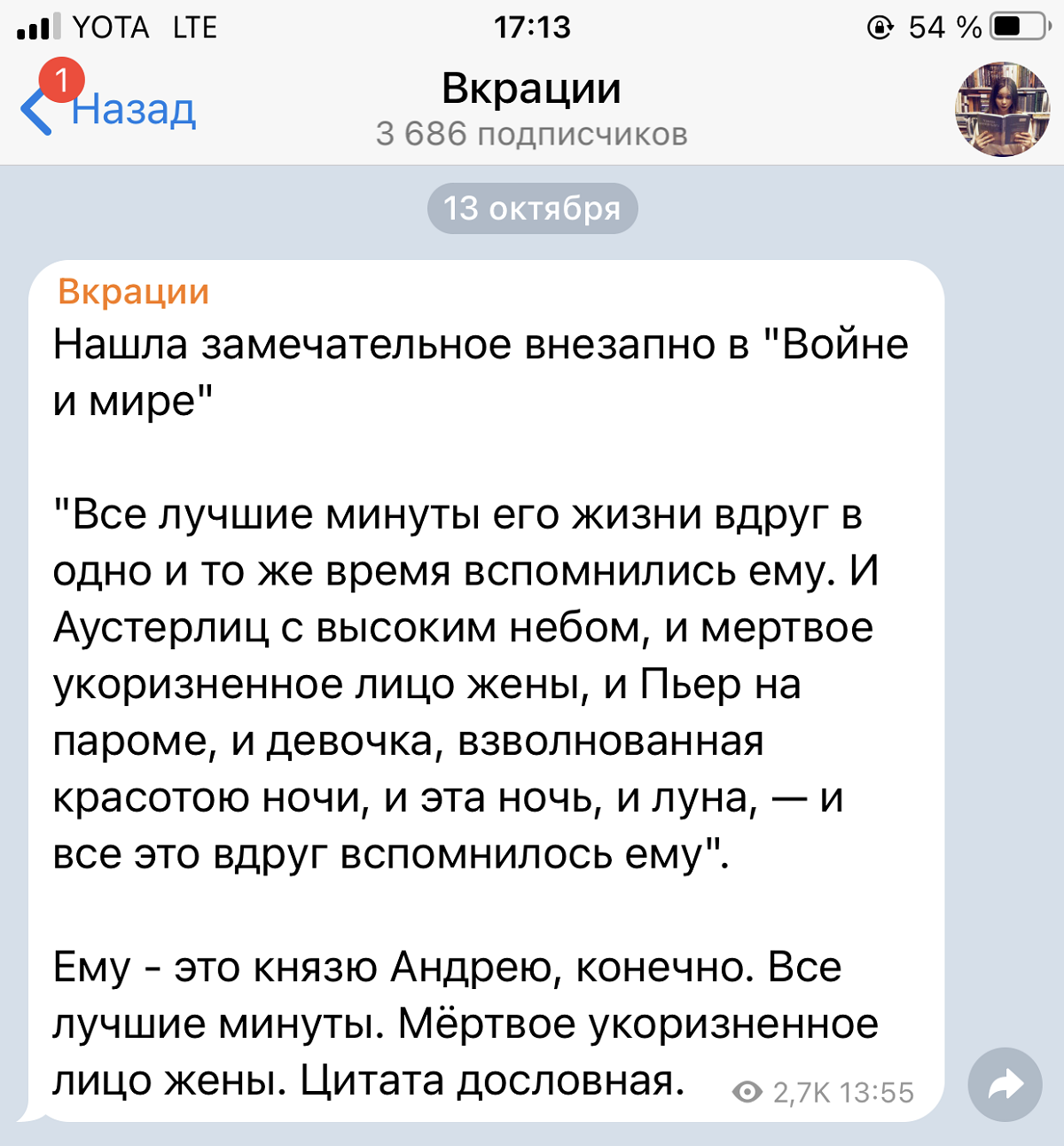This screenshot has width=1064, height=1146.
Task: Open the Вкрации channel avatar
Action: 1002,109
